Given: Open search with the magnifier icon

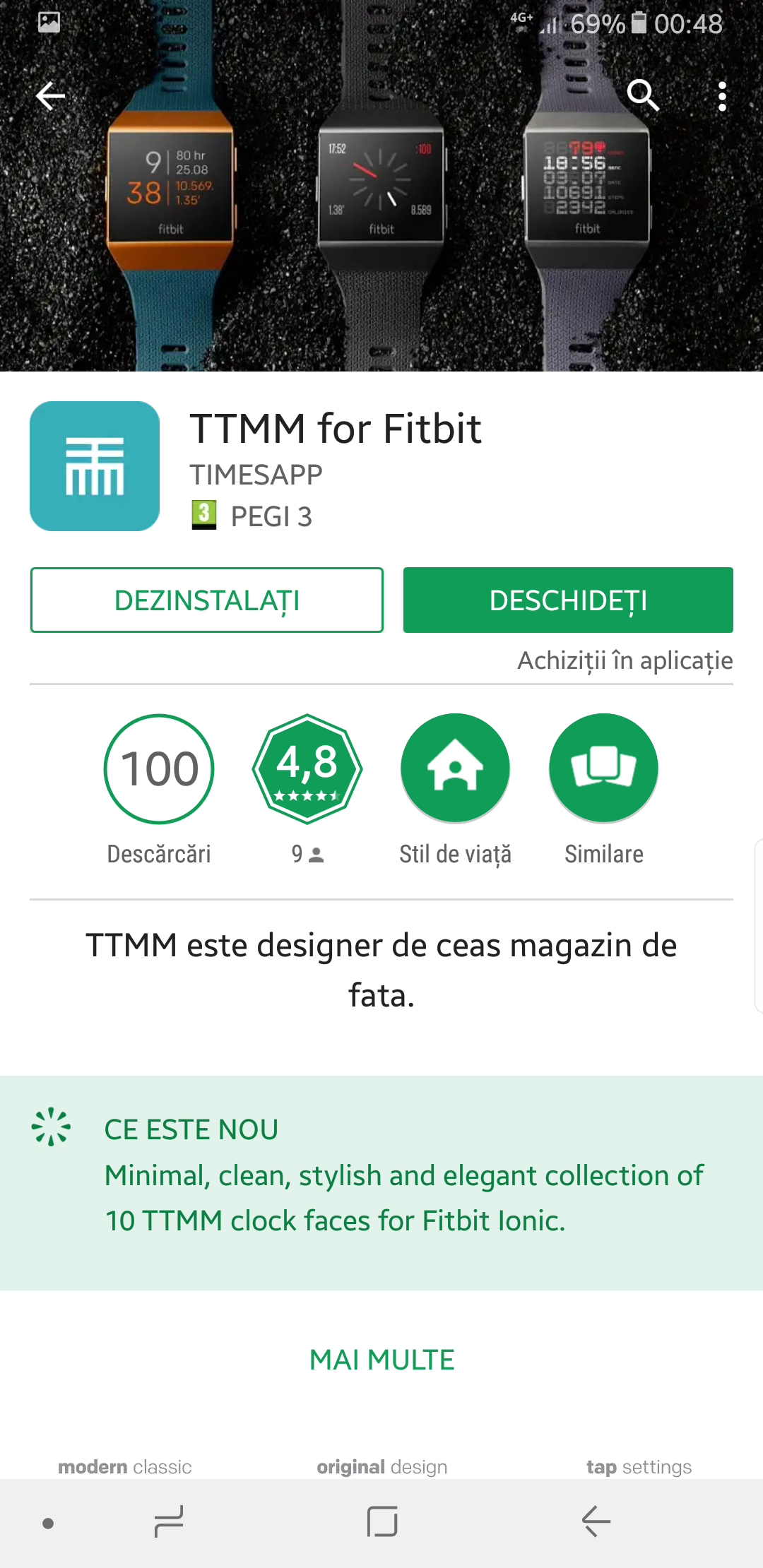Looking at the screenshot, I should tap(643, 95).
